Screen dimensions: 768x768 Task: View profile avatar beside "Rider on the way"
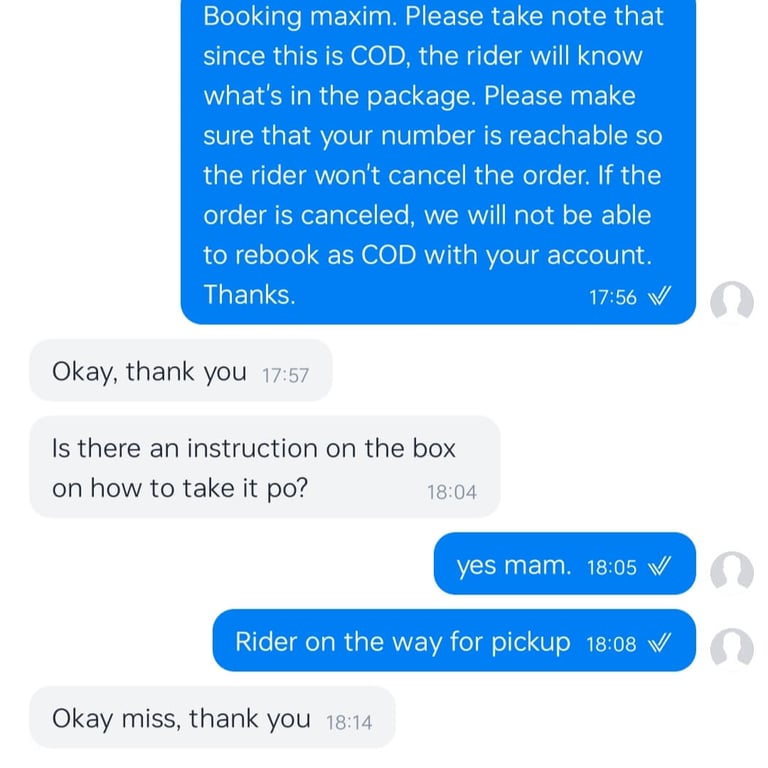[731, 647]
